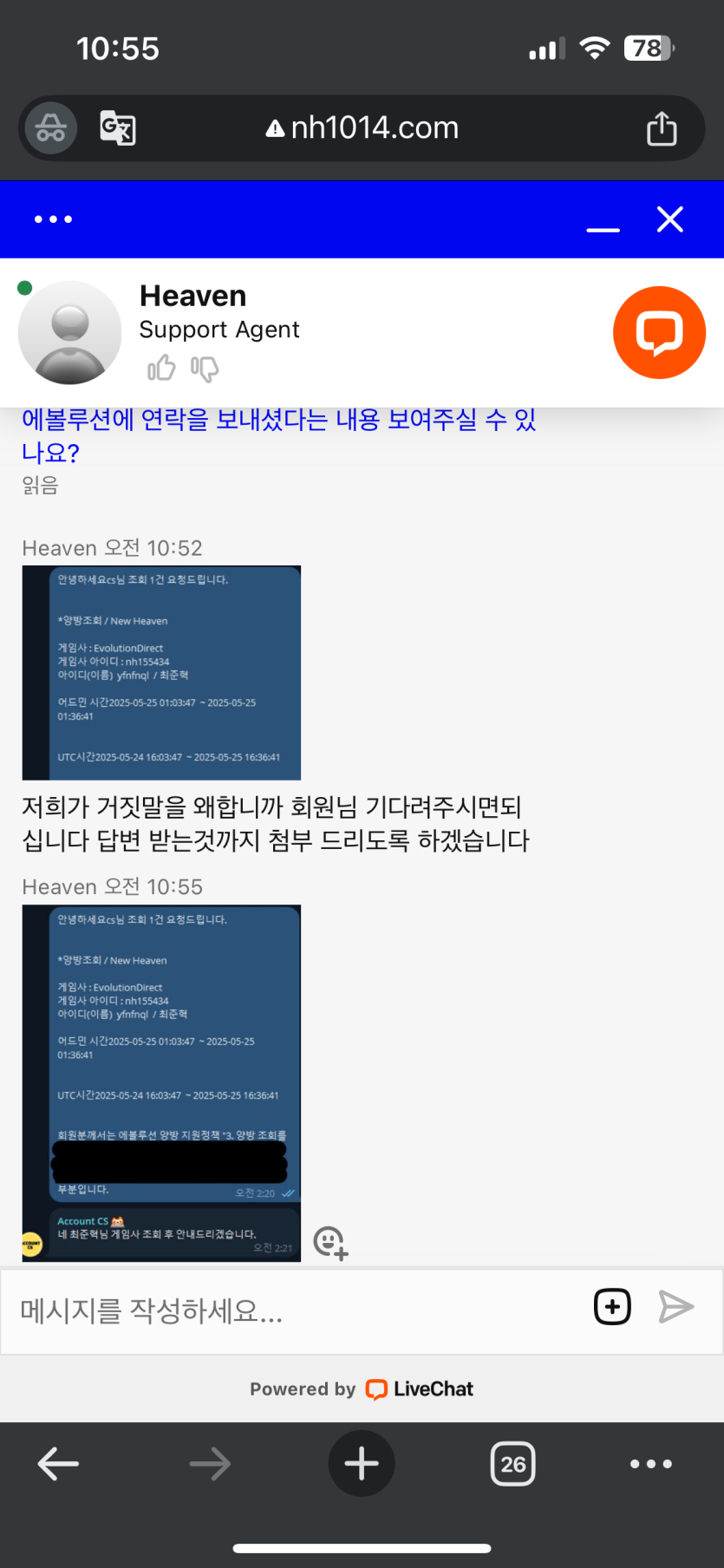Add an emoji reaction to the message
This screenshot has width=724, height=1568.
point(329,1242)
